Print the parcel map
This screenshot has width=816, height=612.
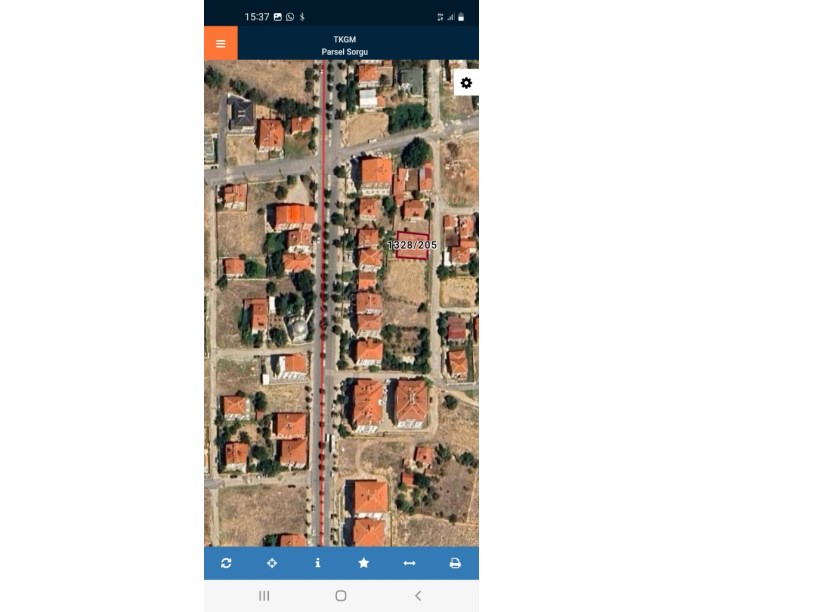pos(455,563)
